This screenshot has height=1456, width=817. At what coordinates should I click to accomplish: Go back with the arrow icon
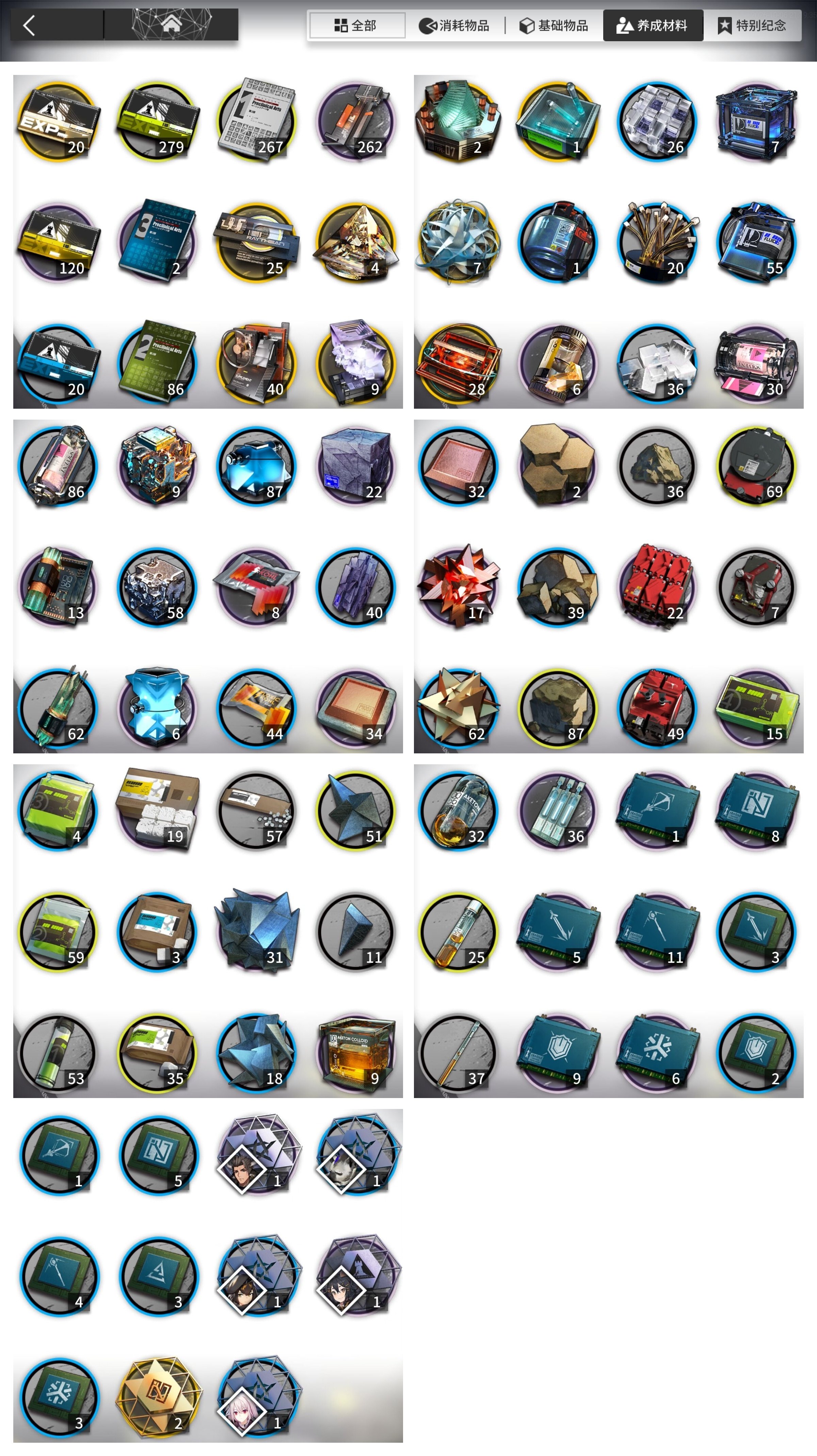(x=29, y=25)
